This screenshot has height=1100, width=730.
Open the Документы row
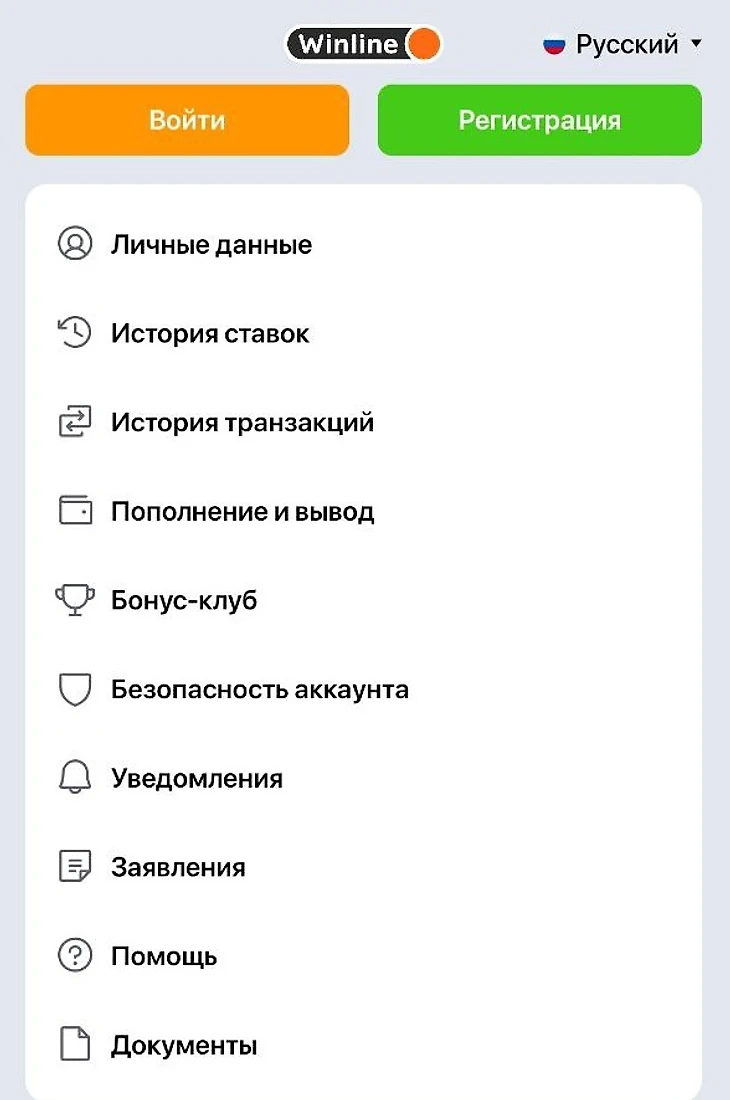[x=184, y=1046]
